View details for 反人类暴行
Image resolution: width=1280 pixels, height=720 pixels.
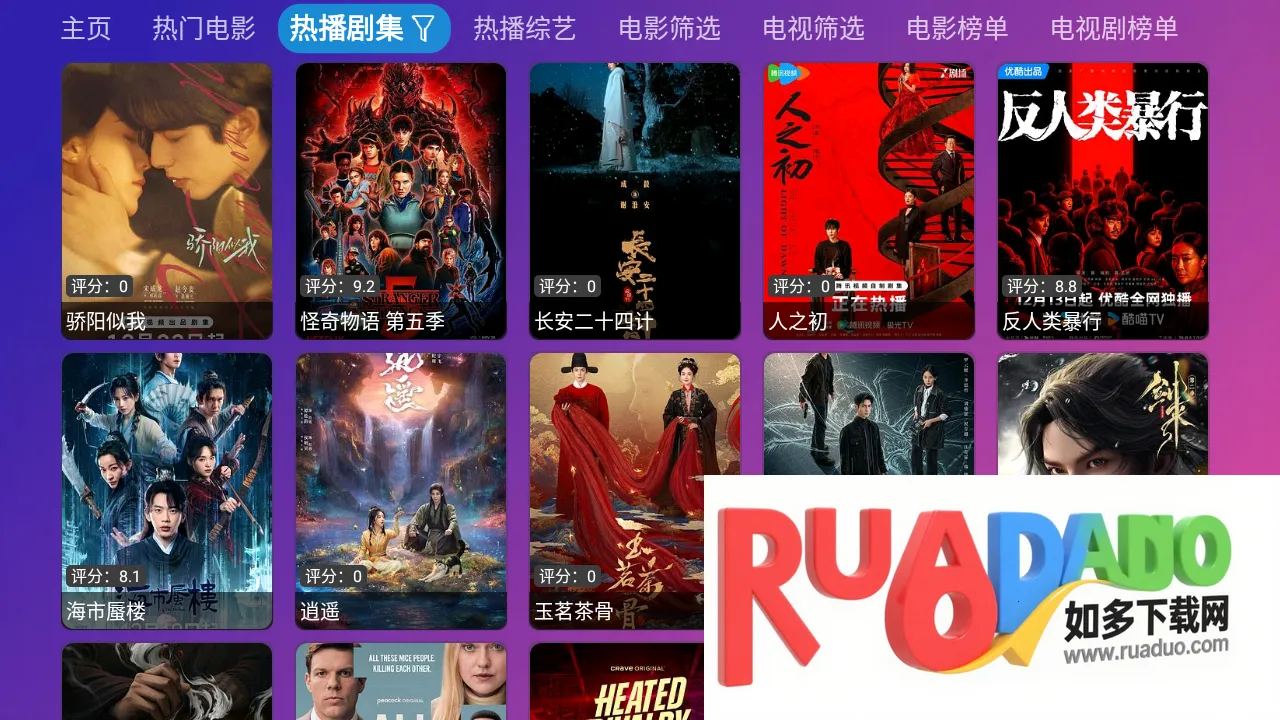click(x=1103, y=200)
